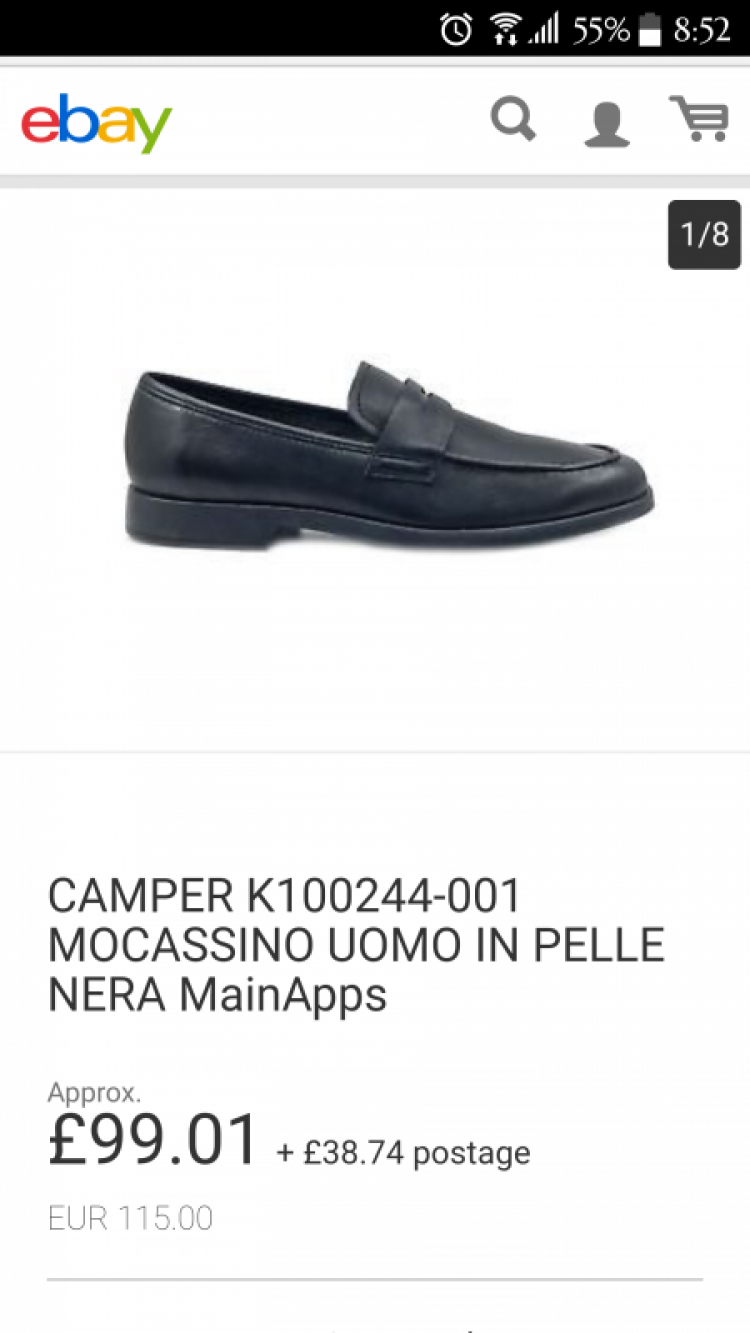
Task: Open the Camper loafer product photo
Action: point(390,458)
